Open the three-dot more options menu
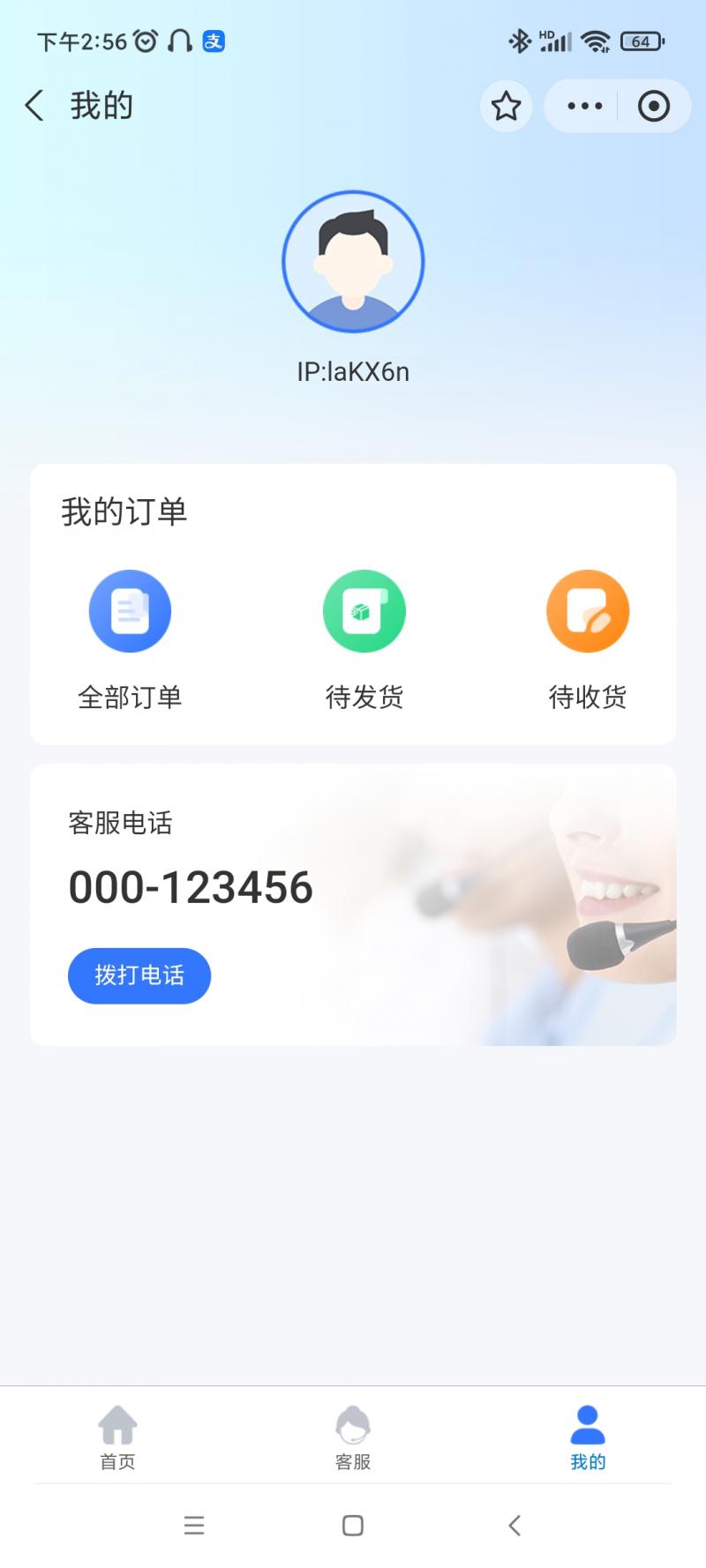The height and width of the screenshot is (1568, 706). point(584,106)
